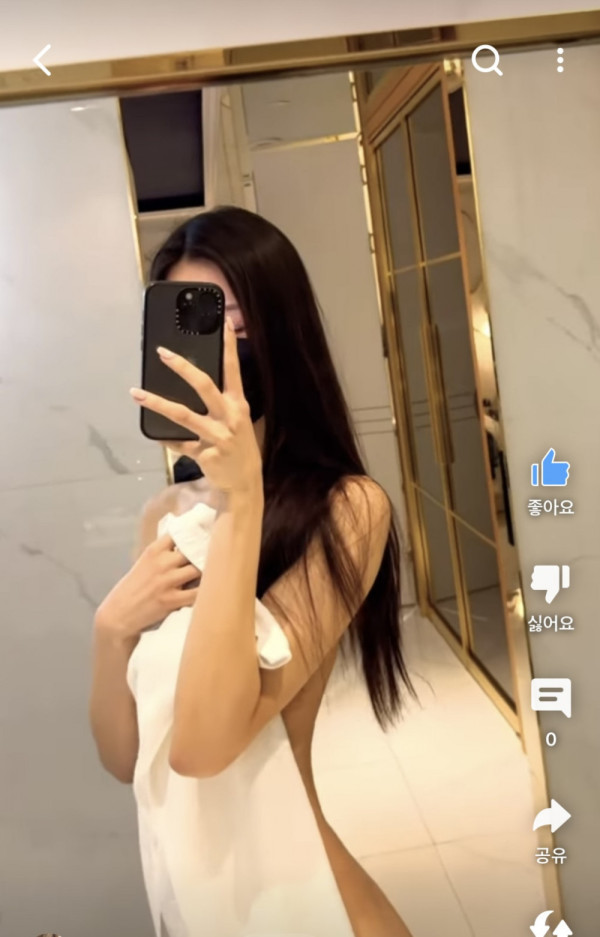Screen dimensions: 600x937
Task: Go back using the top-left arrow
Action: pyautogui.click(x=42, y=61)
